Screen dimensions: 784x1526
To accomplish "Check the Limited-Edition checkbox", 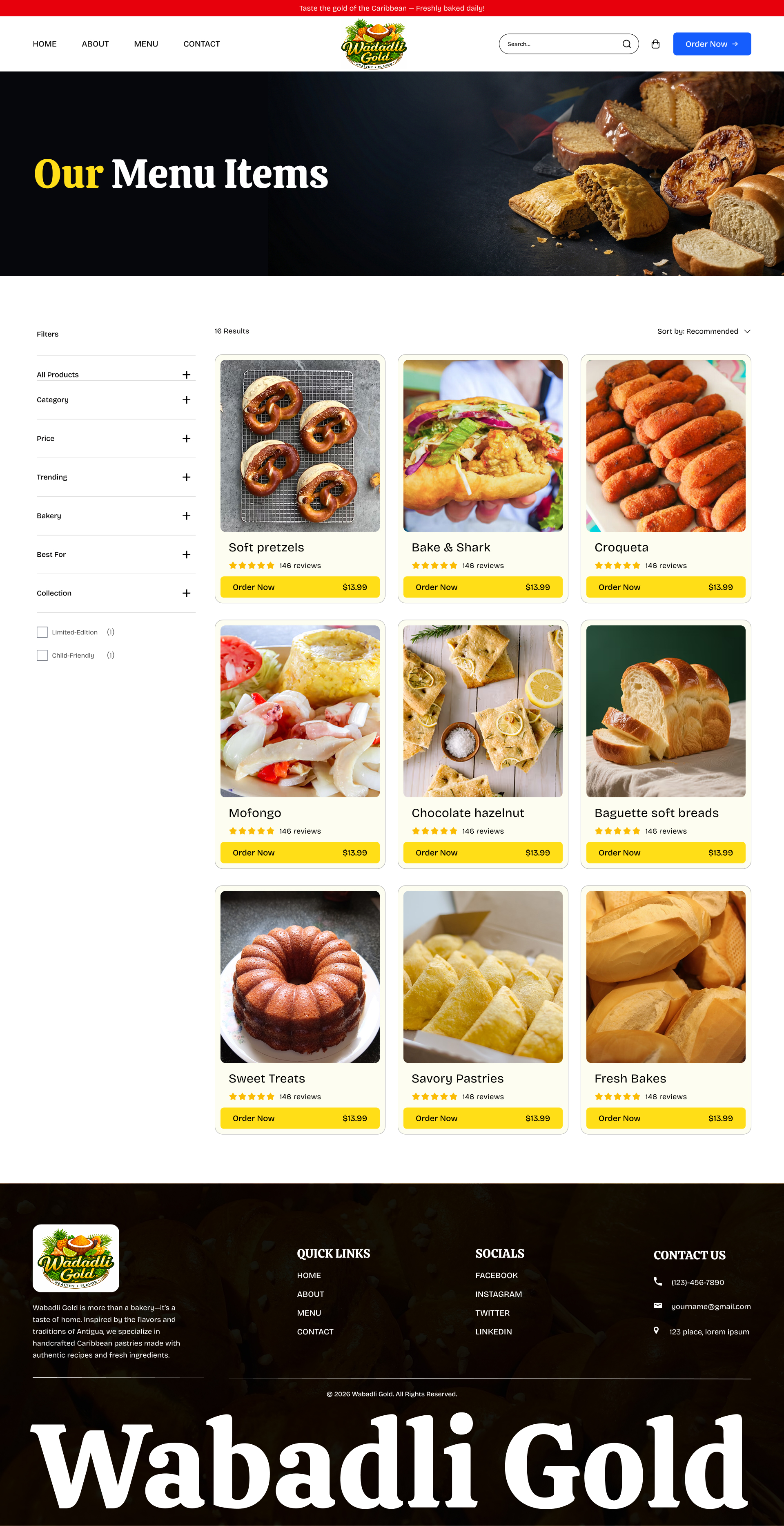I will pyautogui.click(x=42, y=632).
